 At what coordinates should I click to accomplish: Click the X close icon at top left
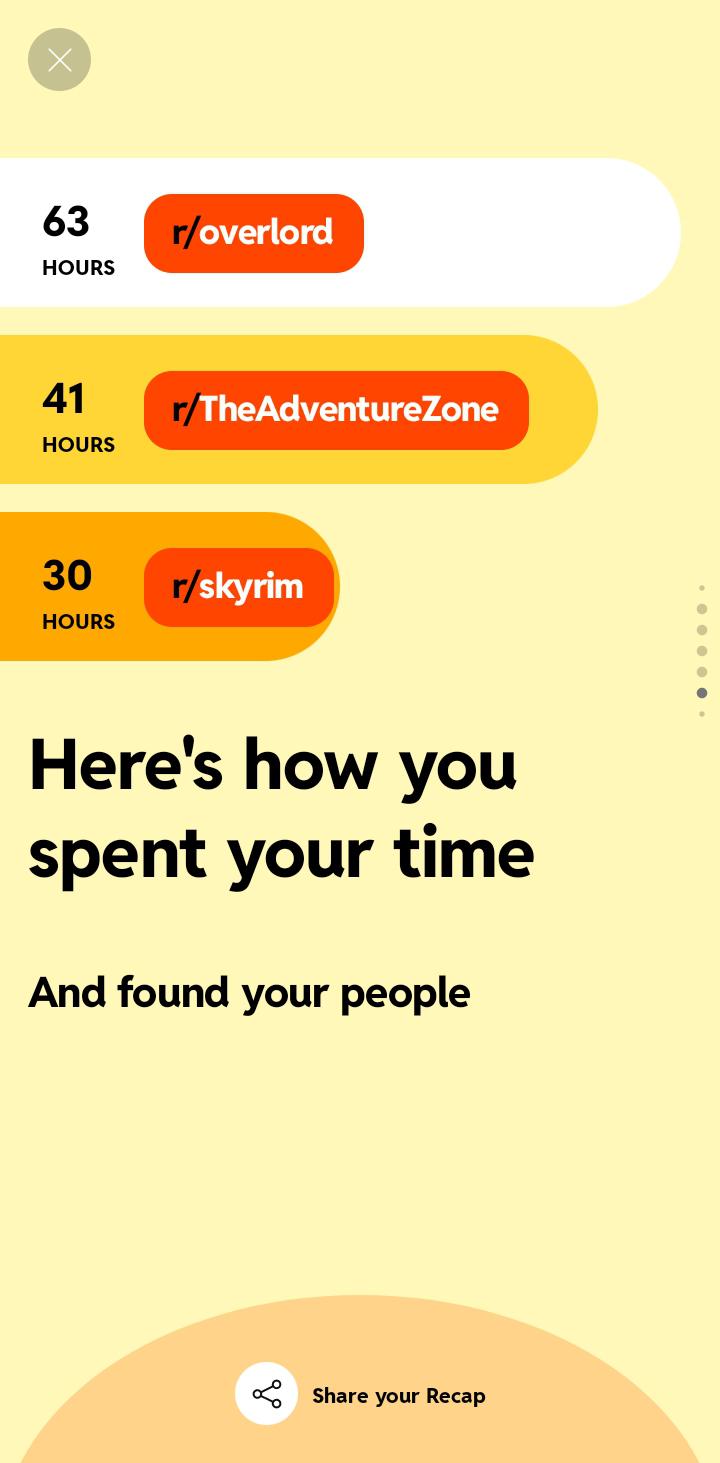click(59, 59)
